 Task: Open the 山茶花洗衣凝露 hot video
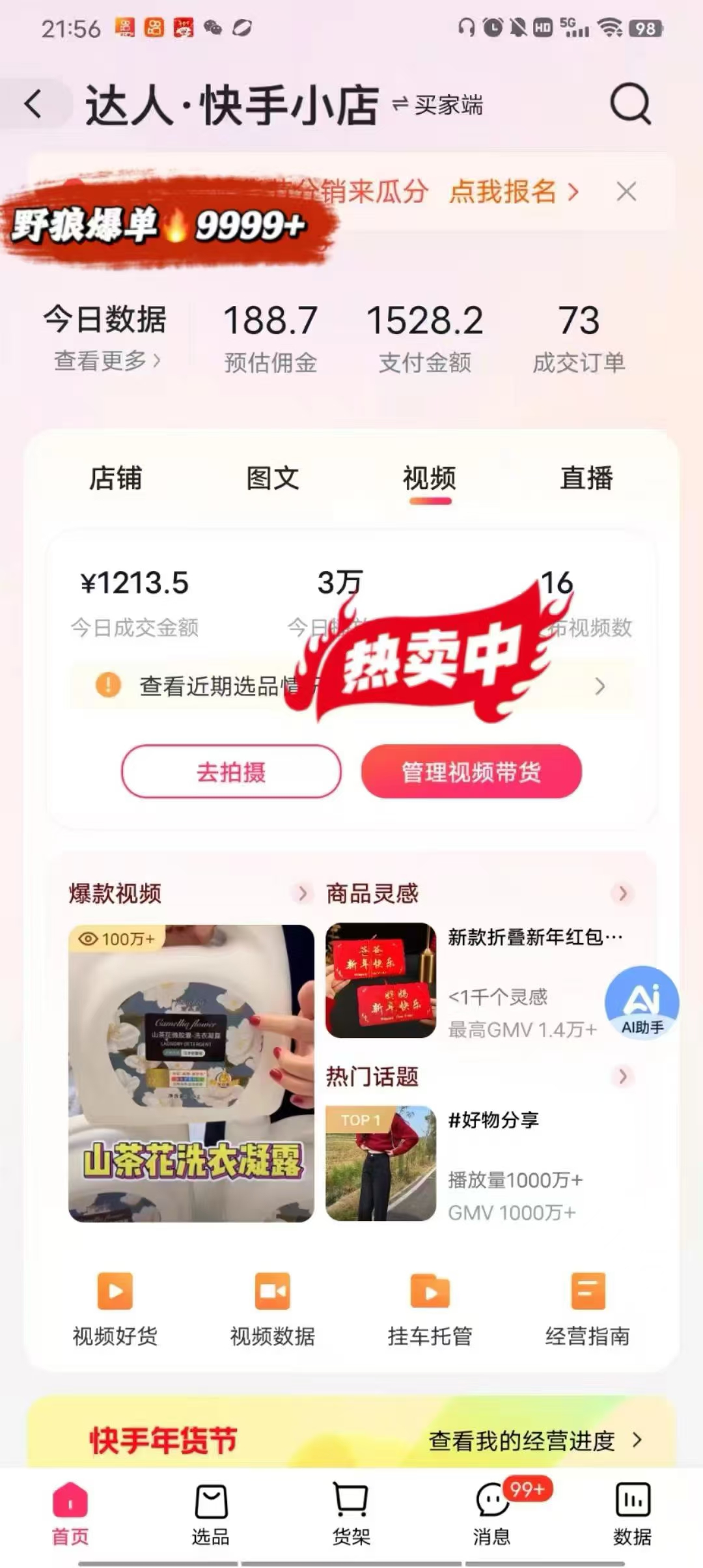tap(191, 1072)
